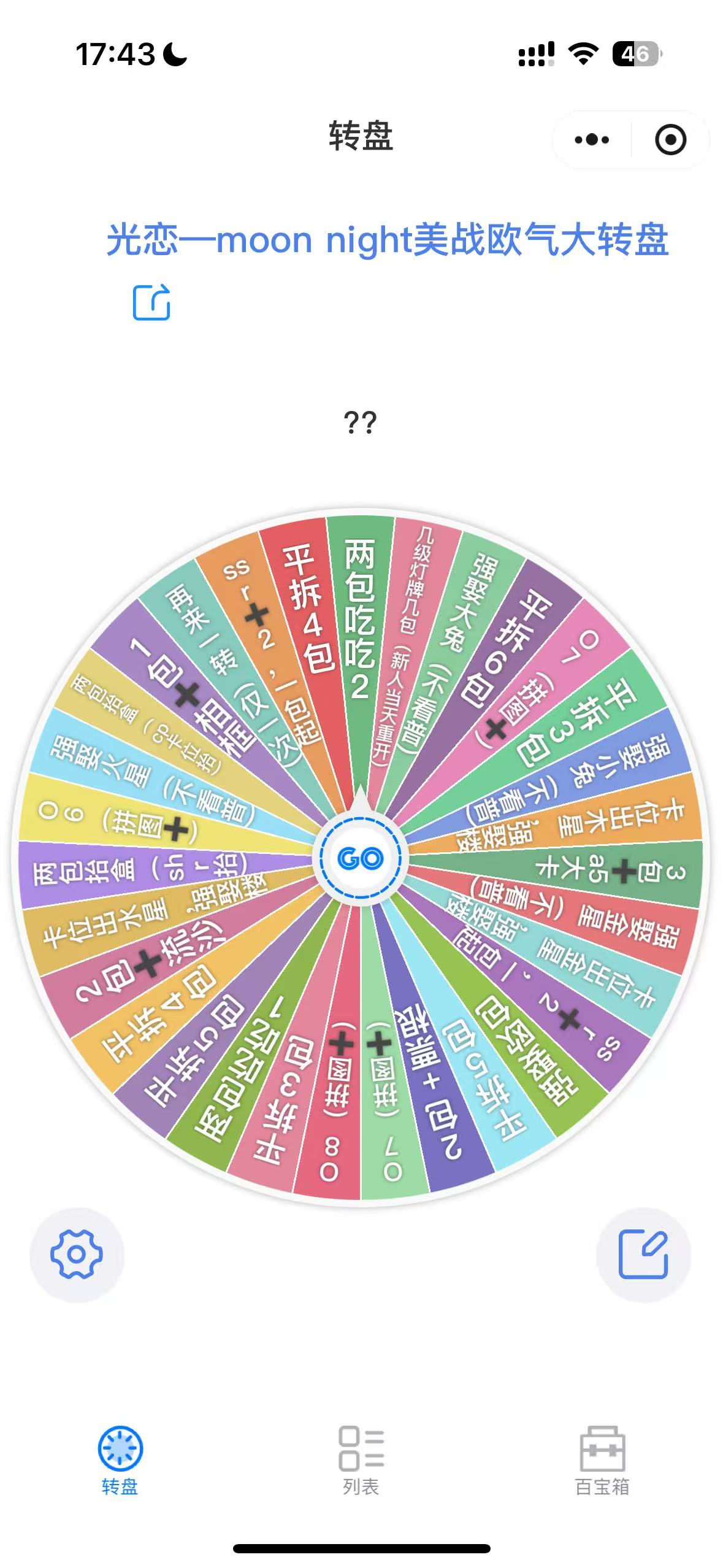Image resolution: width=723 pixels, height=1568 pixels.
Task: Switch to the 百宝箱 tab
Action: (602, 1461)
